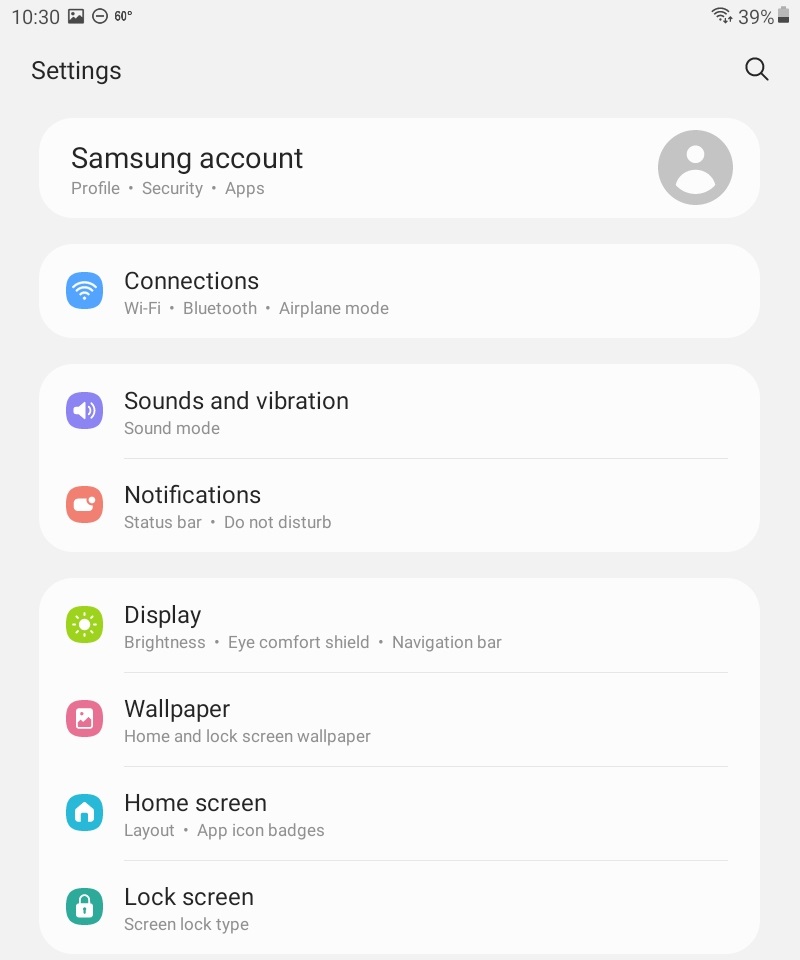Tap the profile avatar for Samsung account
Screen dimensions: 800x960
695,168
